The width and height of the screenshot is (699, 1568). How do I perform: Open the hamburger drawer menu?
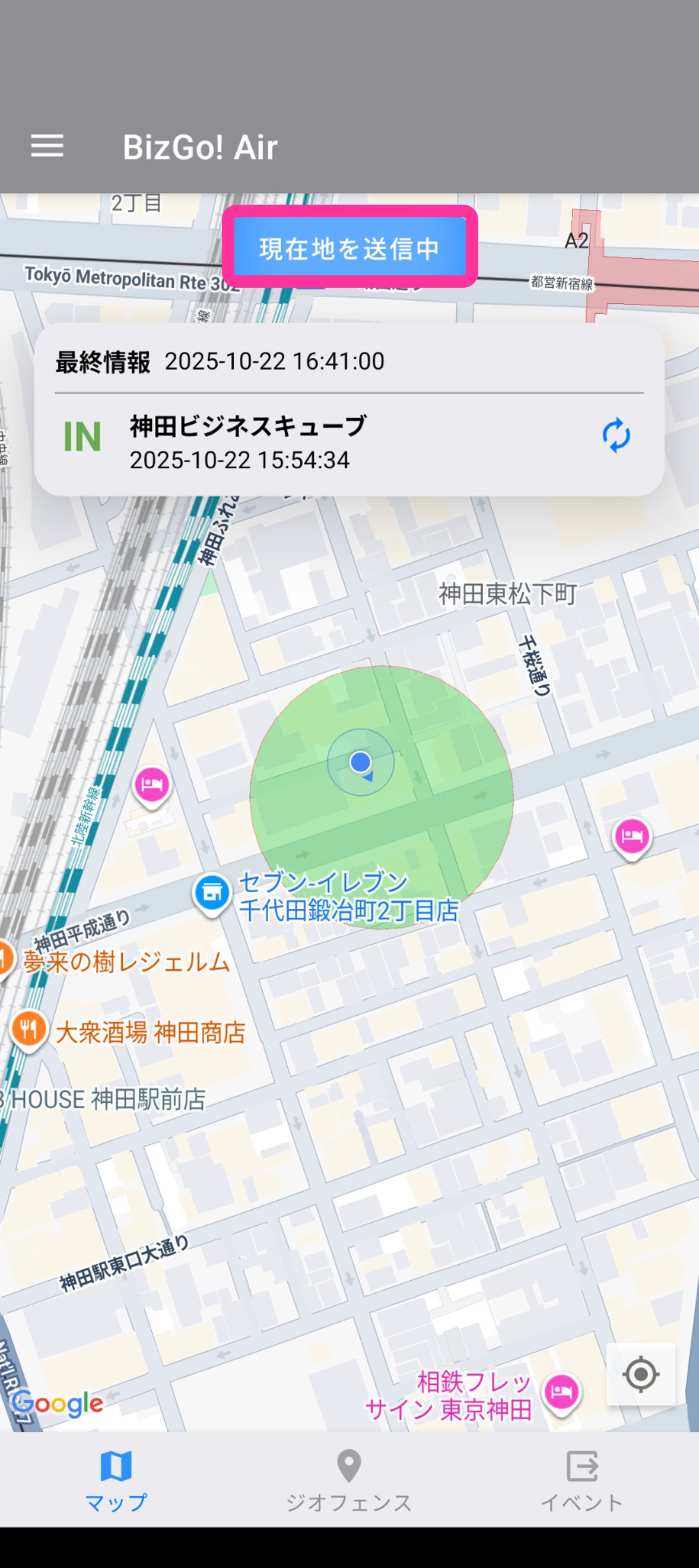(47, 146)
